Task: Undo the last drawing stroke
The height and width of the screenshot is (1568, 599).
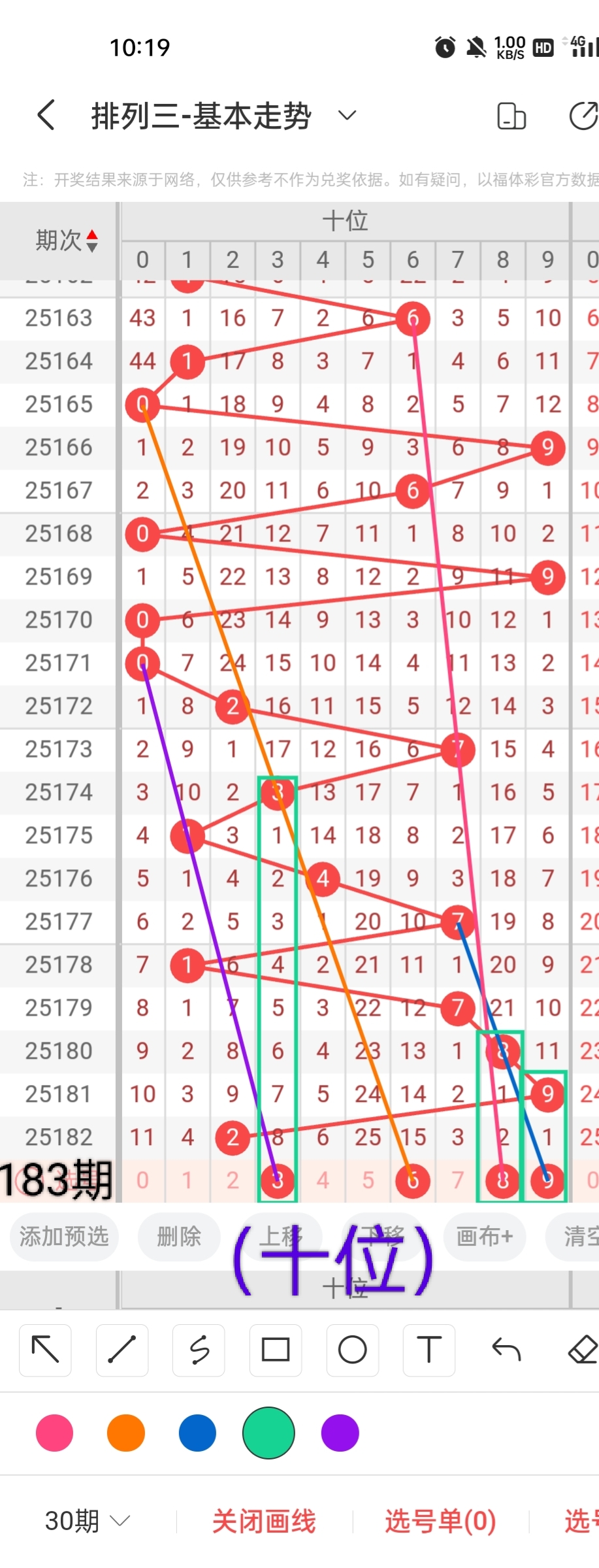Action: [x=506, y=1350]
